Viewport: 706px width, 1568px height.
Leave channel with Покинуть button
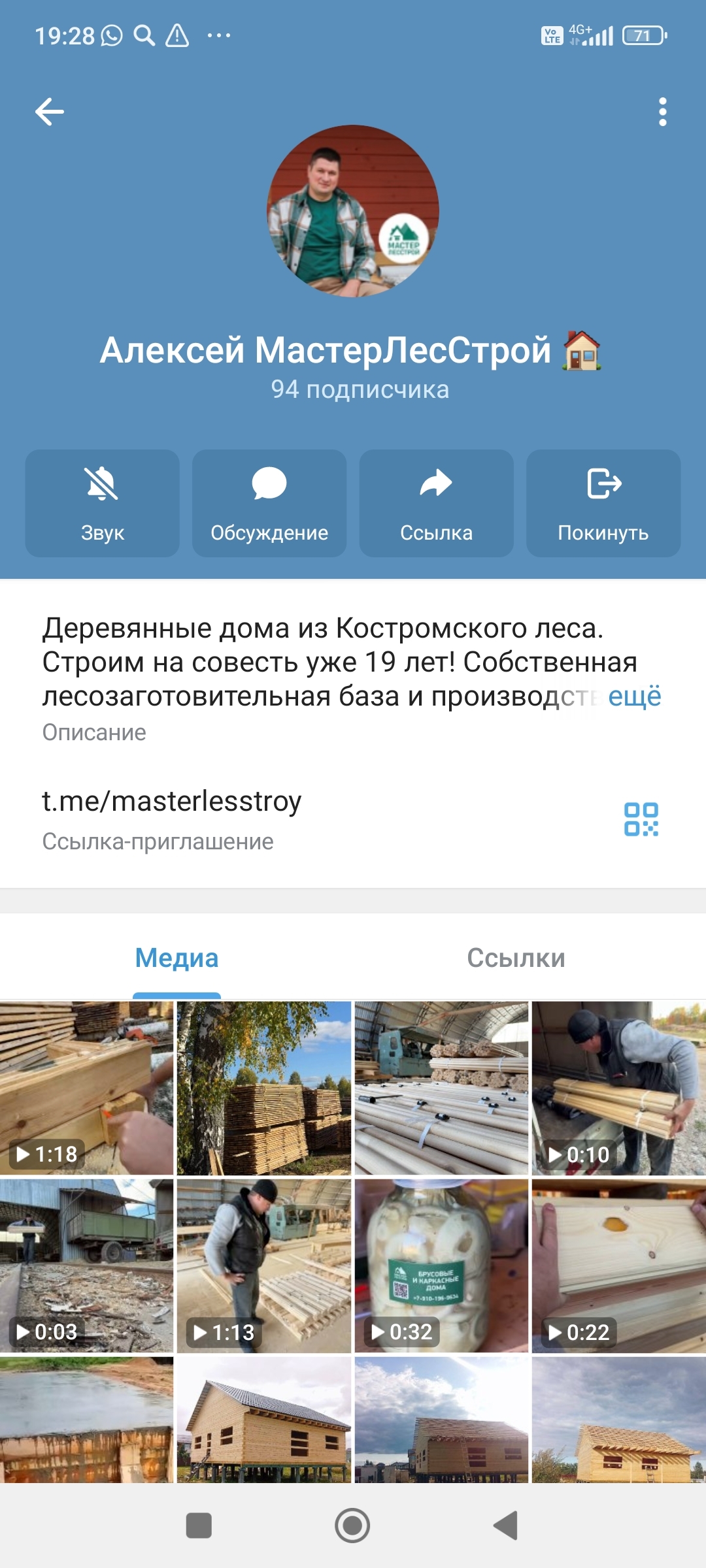(603, 503)
